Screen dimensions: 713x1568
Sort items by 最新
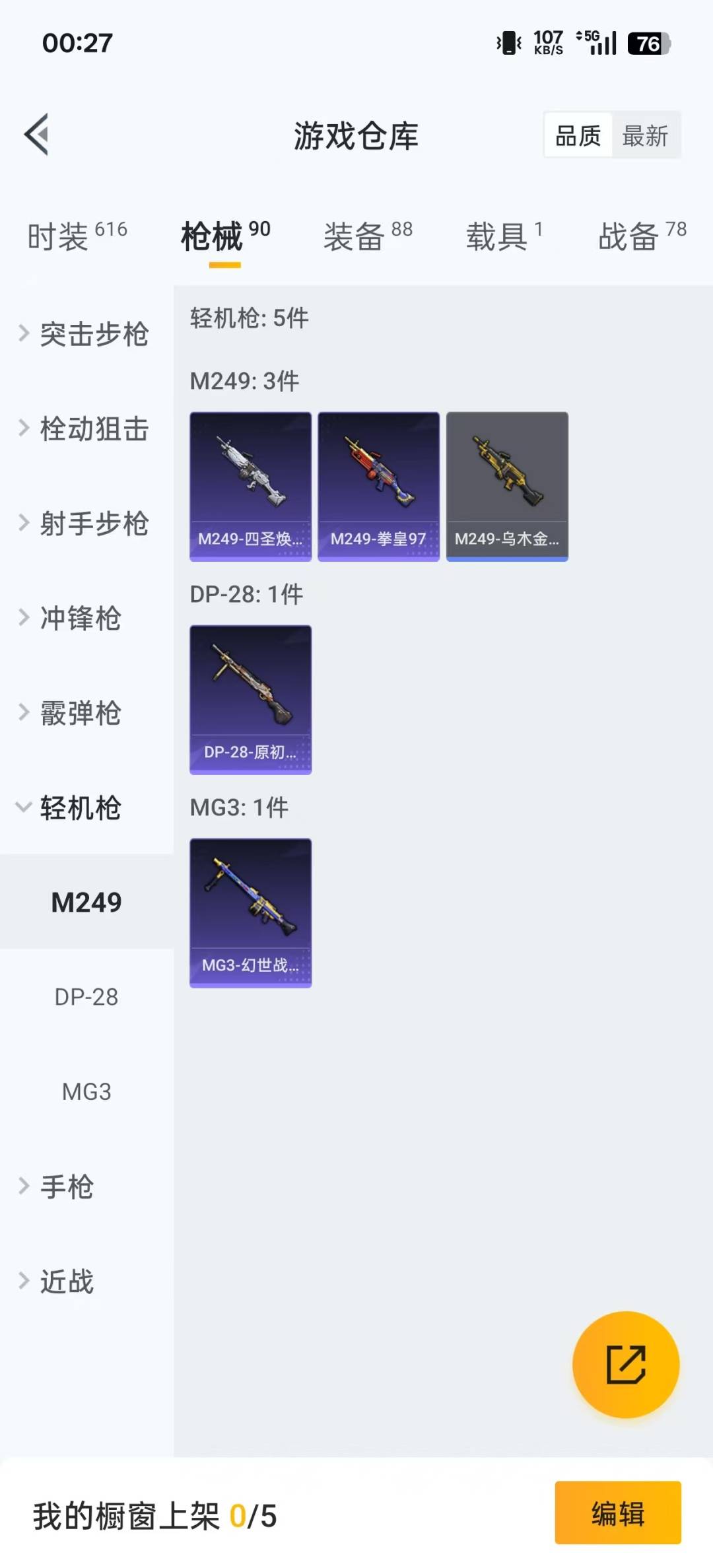point(645,136)
